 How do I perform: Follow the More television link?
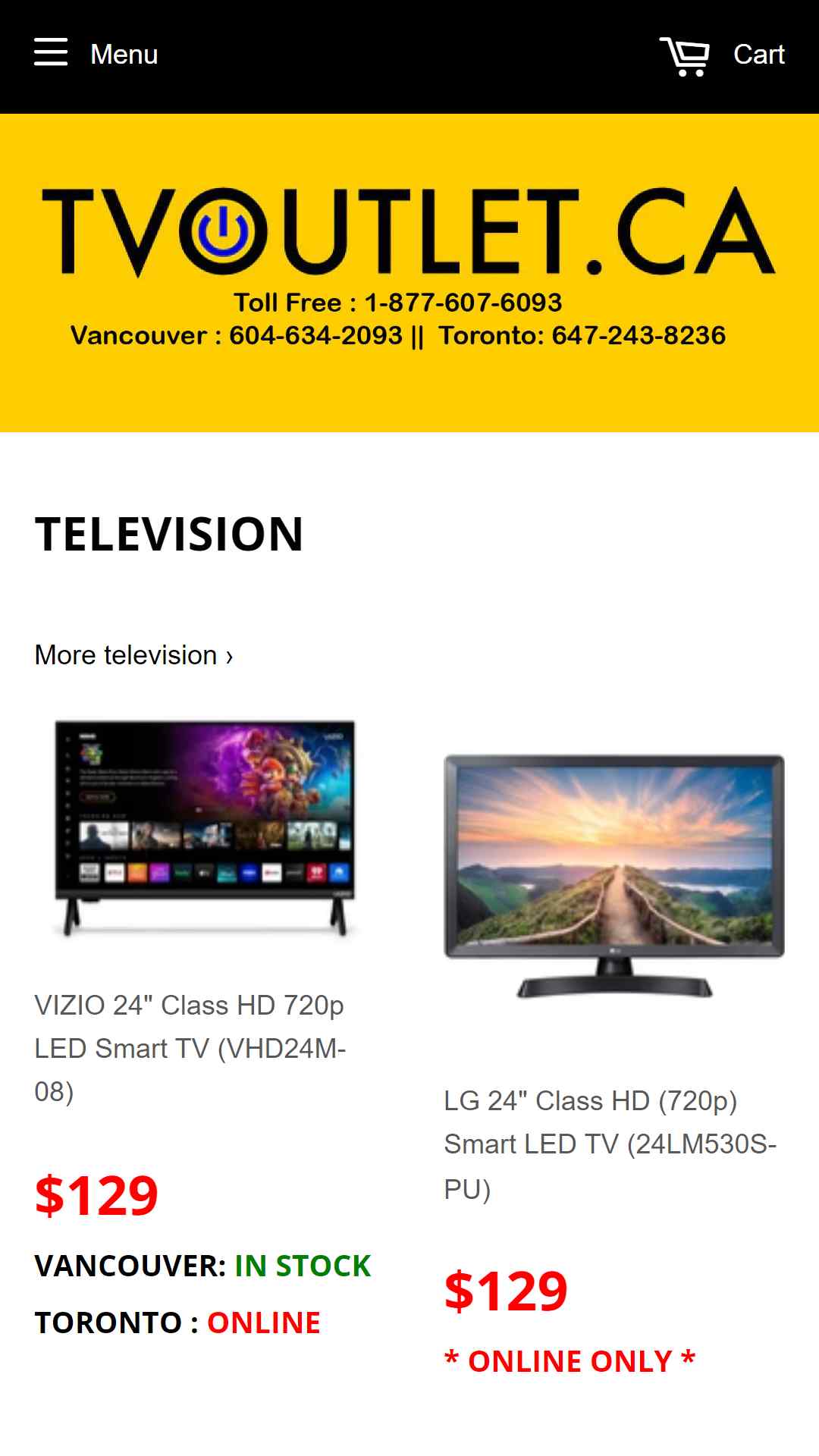click(x=134, y=654)
